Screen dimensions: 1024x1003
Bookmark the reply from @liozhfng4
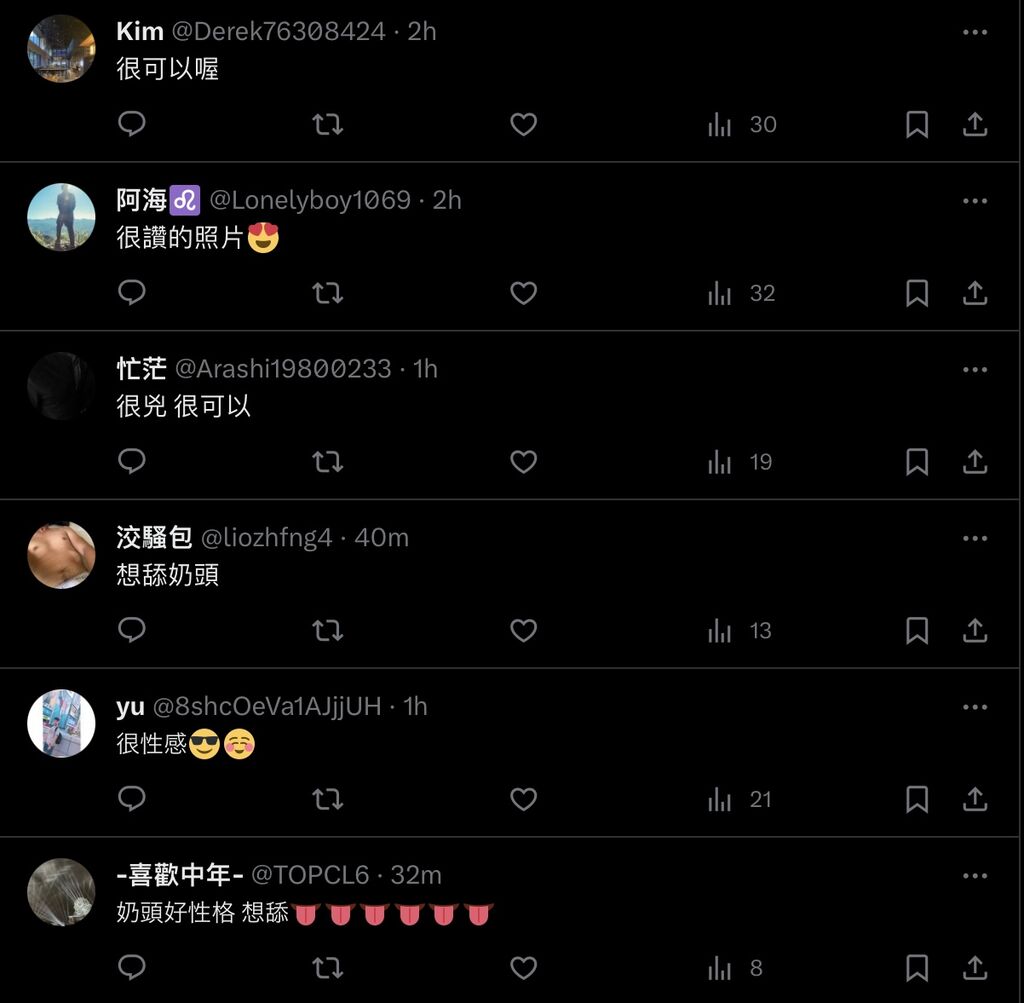click(x=917, y=631)
